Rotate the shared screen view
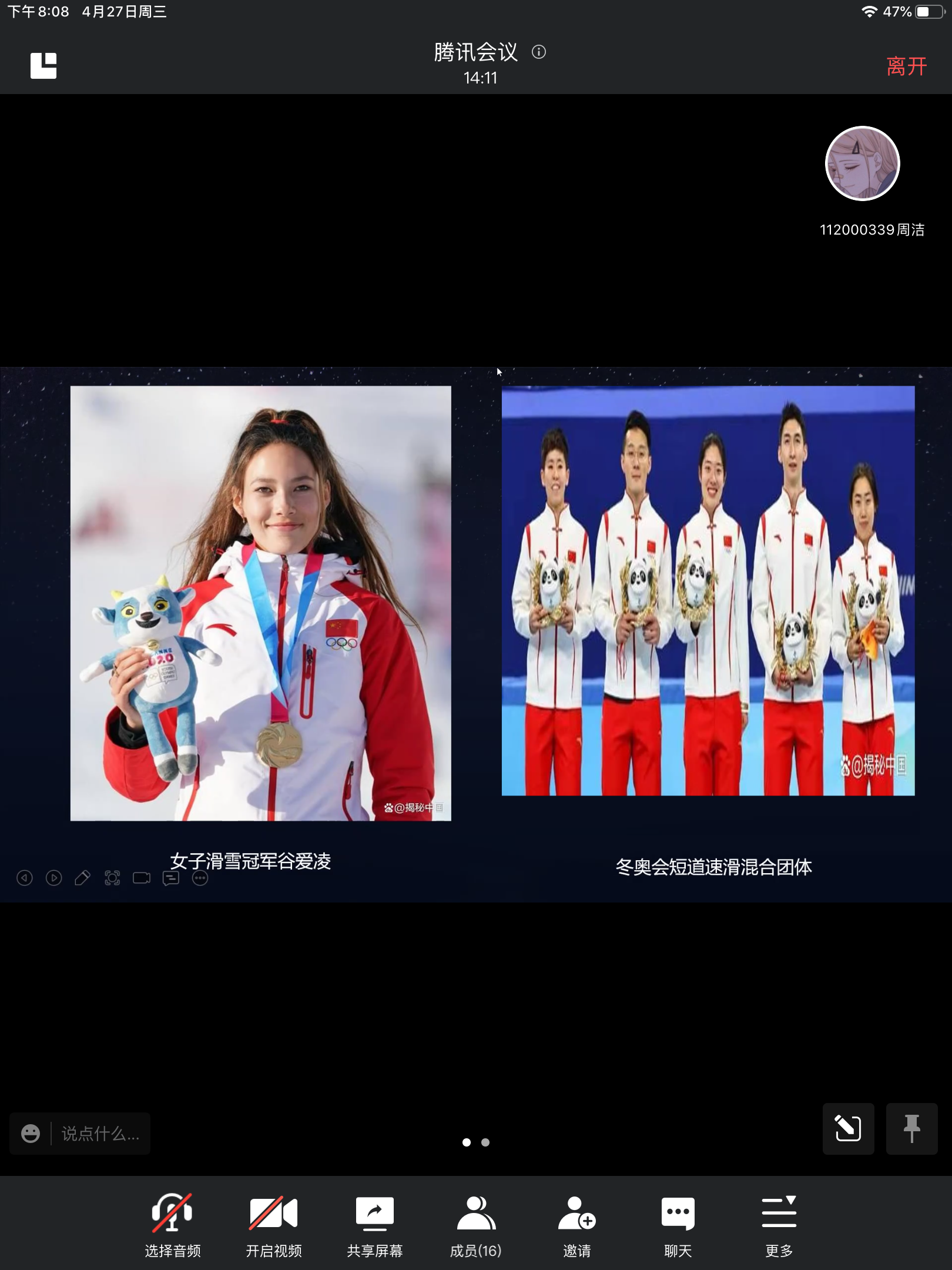952x1270 pixels. click(x=848, y=1128)
